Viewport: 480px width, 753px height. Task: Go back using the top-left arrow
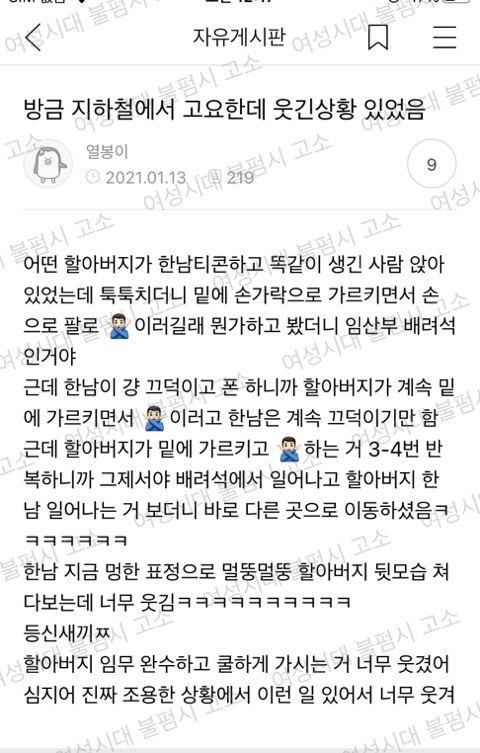(x=33, y=37)
